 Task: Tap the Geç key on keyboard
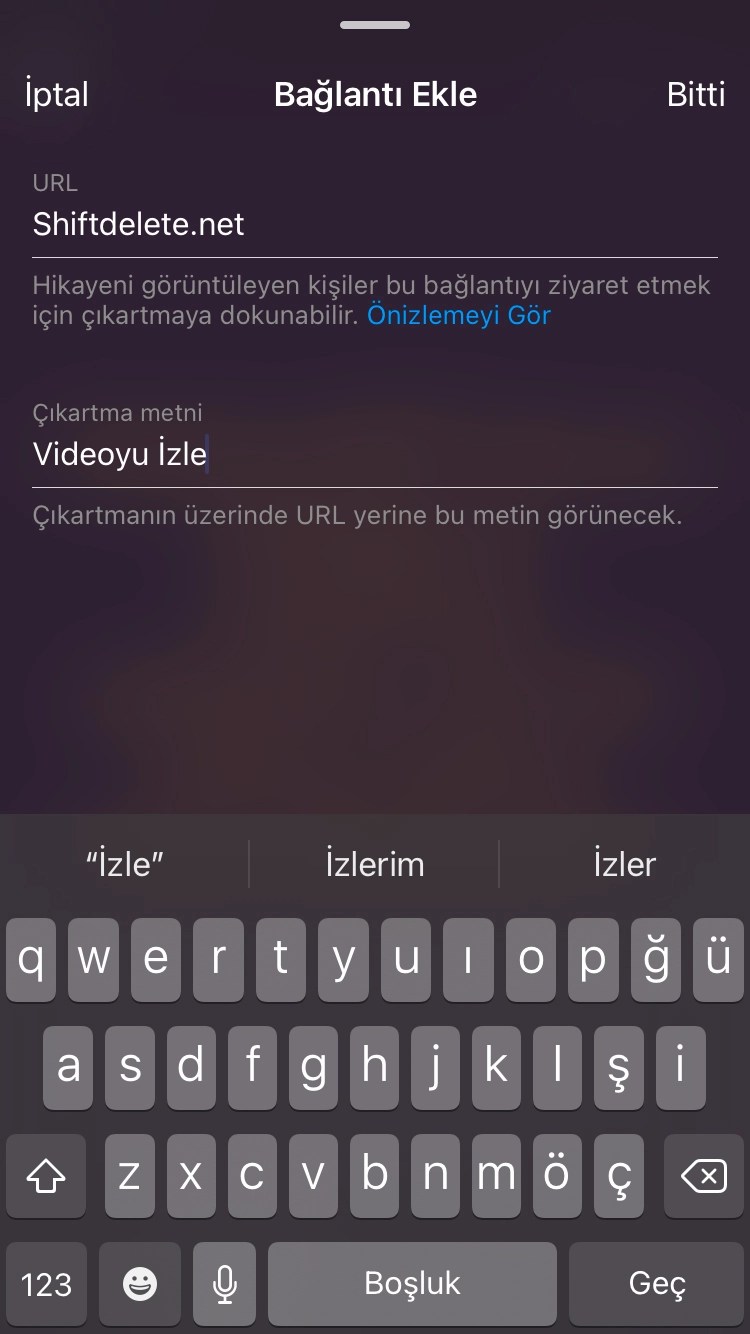coord(657,1284)
